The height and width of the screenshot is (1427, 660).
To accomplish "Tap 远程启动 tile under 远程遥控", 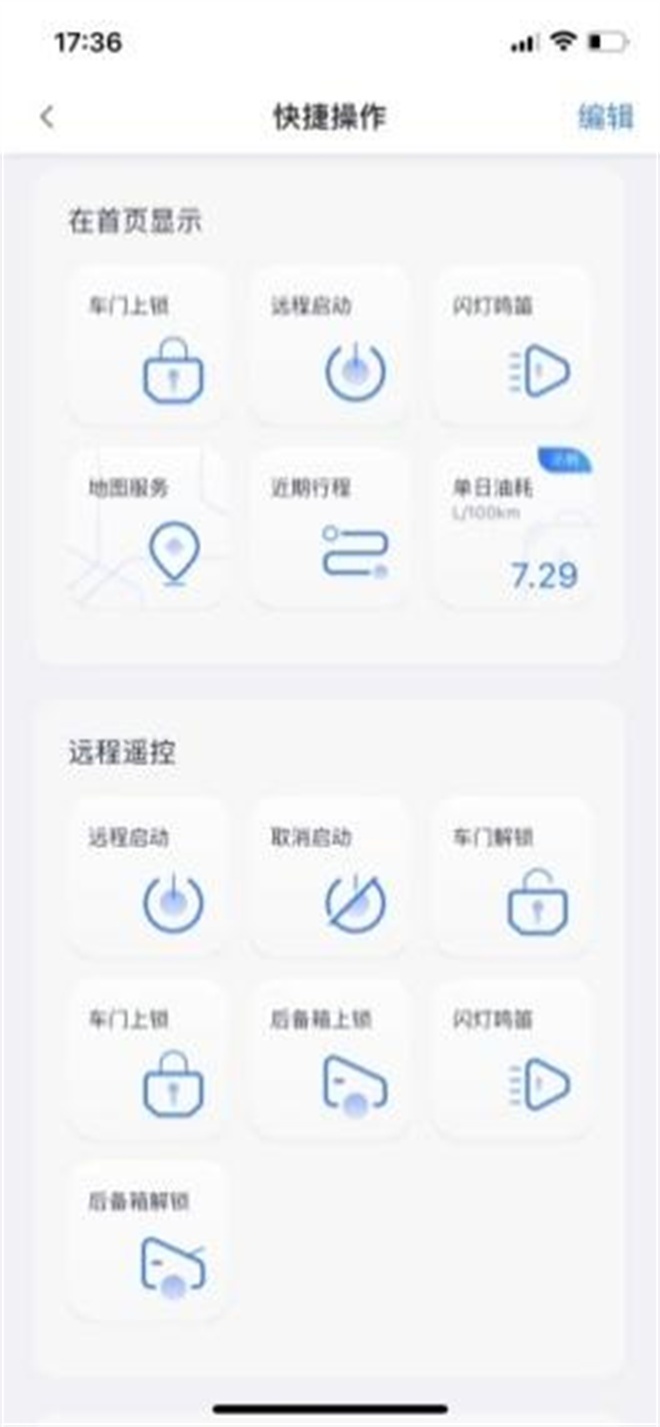I will [x=147, y=877].
